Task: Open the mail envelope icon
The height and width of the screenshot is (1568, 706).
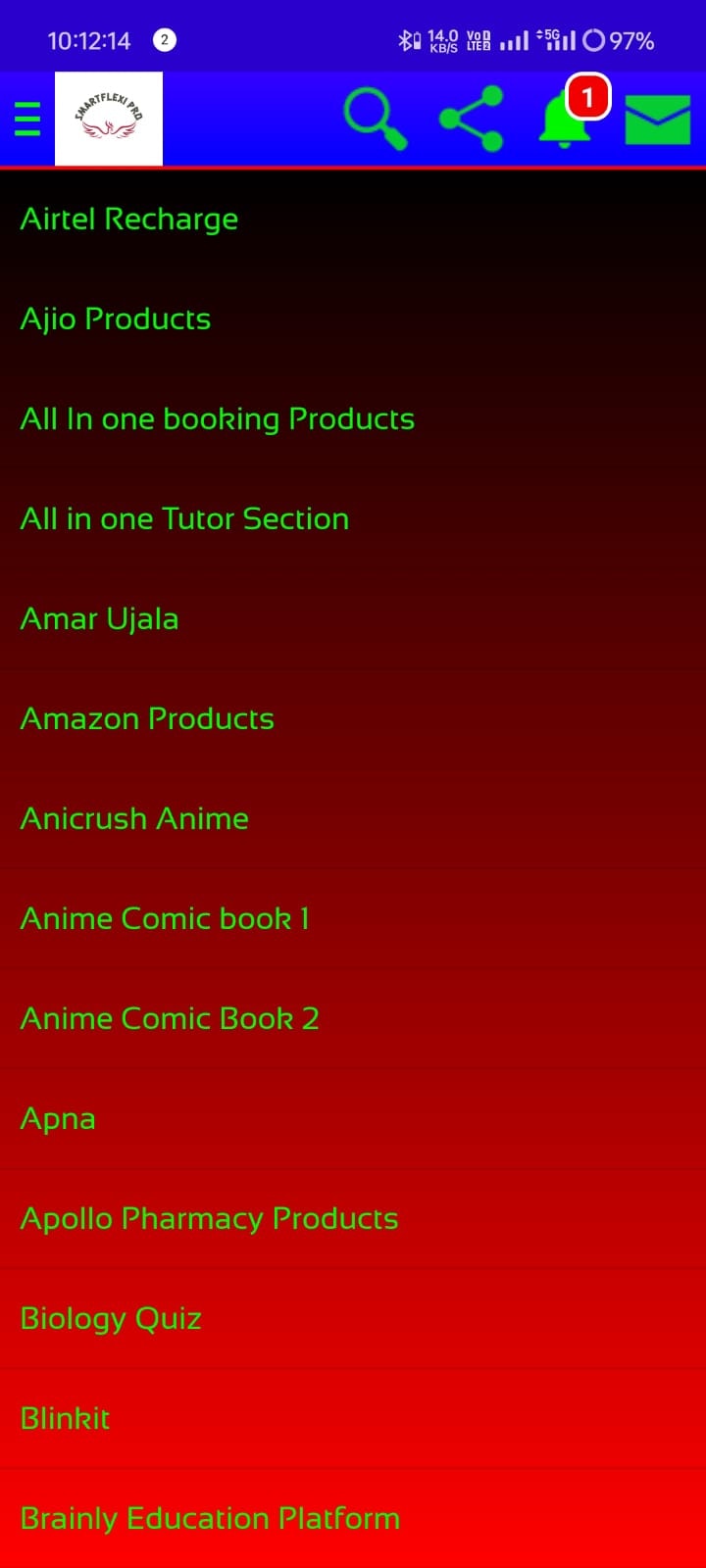Action: (657, 121)
